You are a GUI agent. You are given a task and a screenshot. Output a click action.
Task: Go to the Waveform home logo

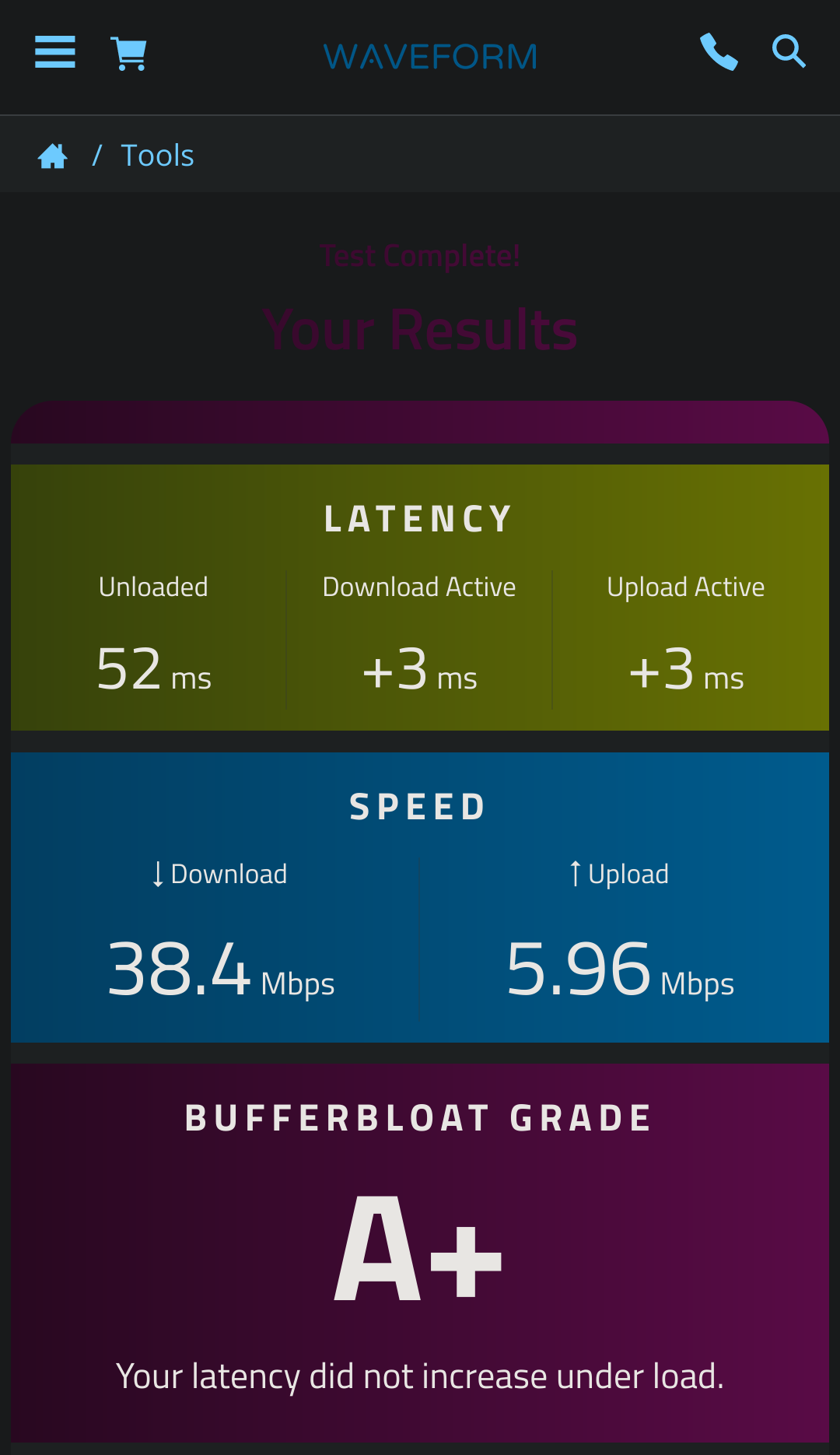point(430,57)
